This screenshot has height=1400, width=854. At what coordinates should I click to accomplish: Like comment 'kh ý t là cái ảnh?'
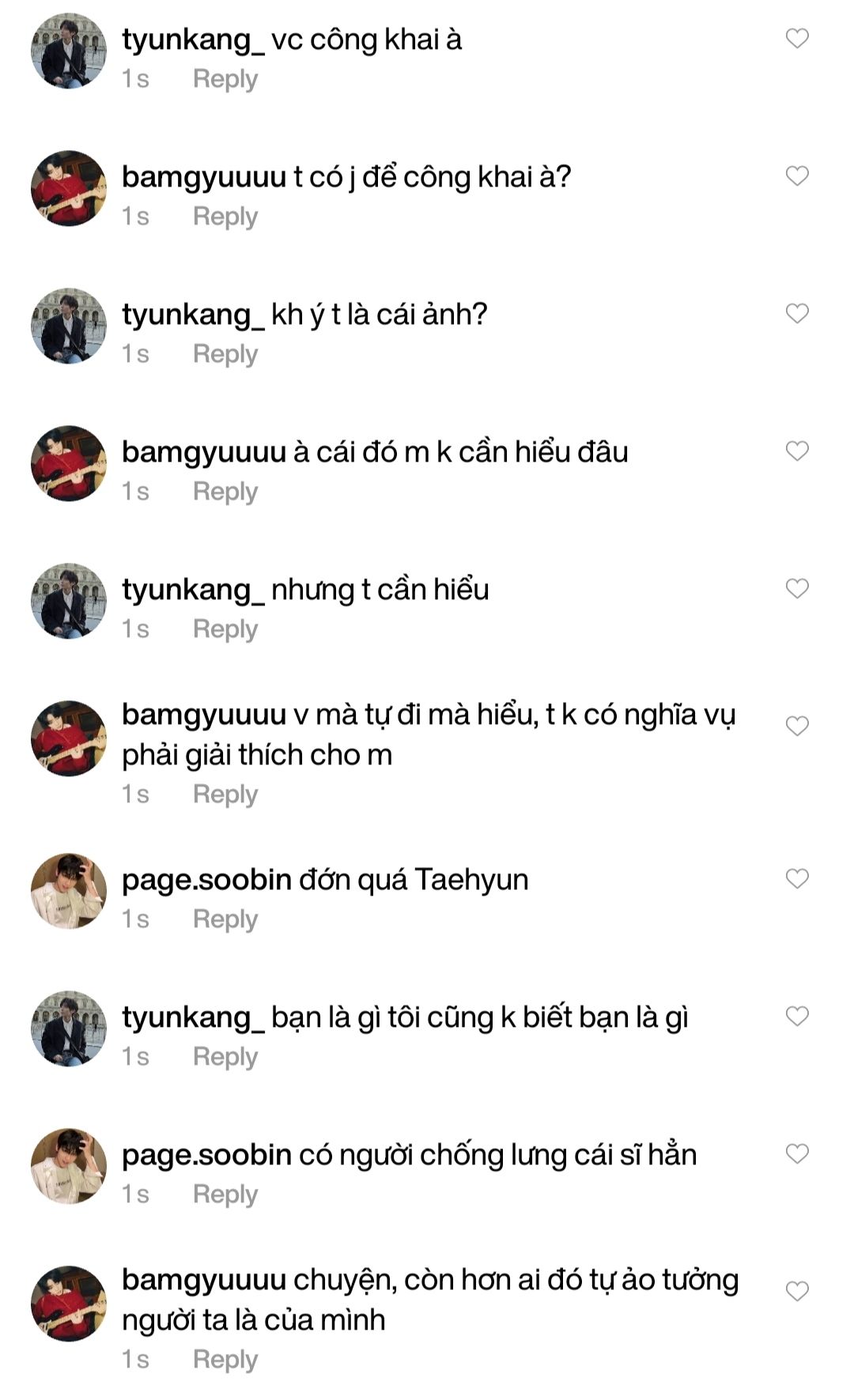[x=796, y=313]
